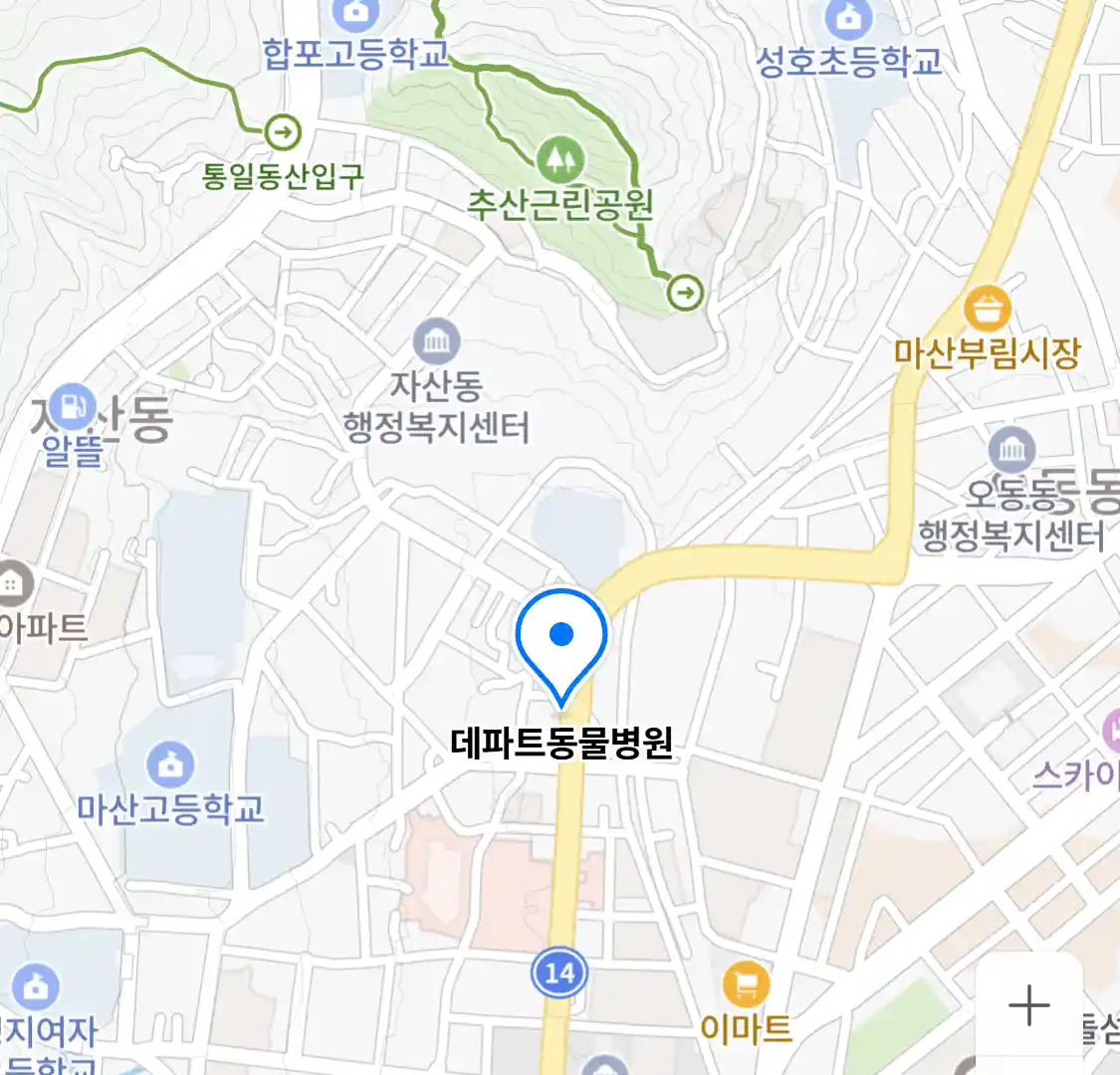
Task: Tap the 성호초등학교 school marker
Action: (x=848, y=18)
